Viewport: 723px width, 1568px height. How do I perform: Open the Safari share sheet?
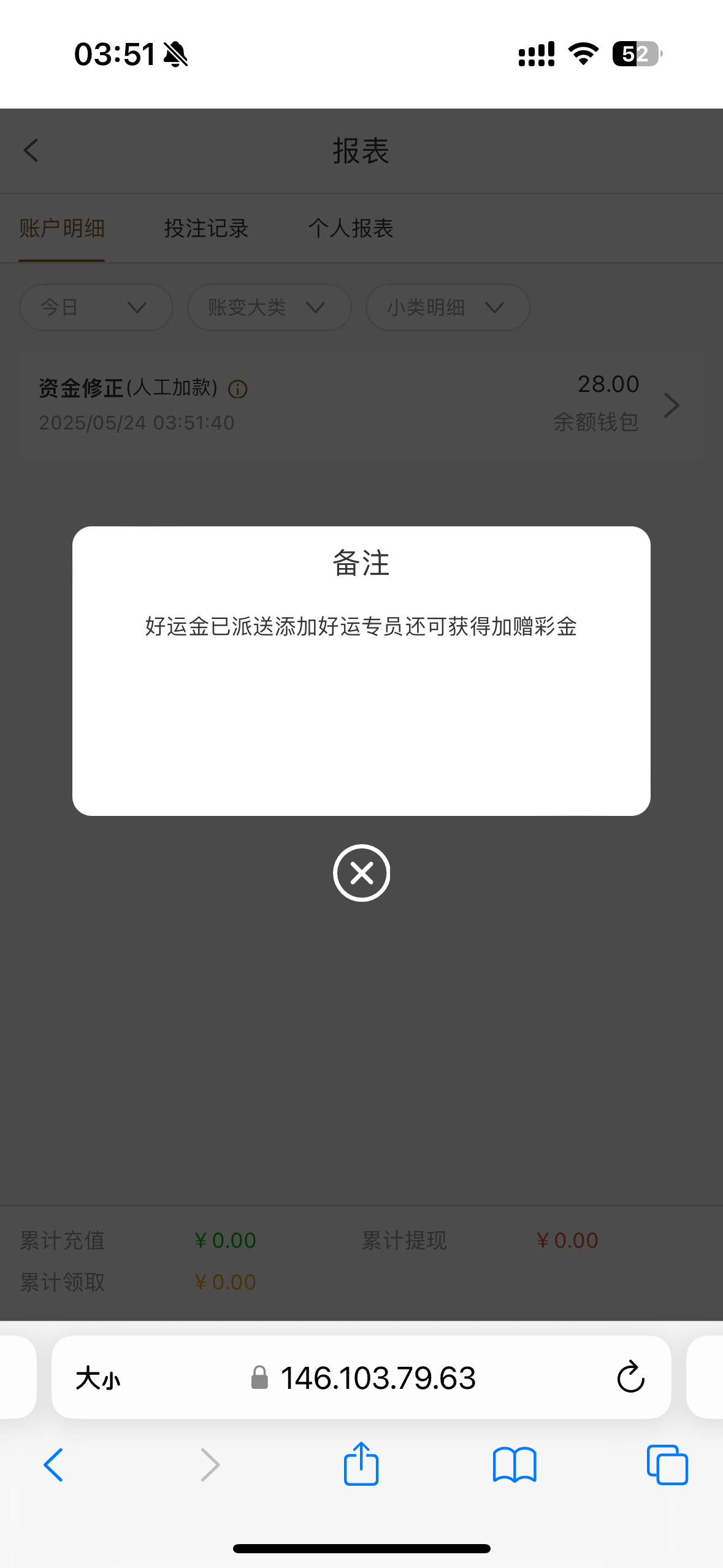point(361,1465)
